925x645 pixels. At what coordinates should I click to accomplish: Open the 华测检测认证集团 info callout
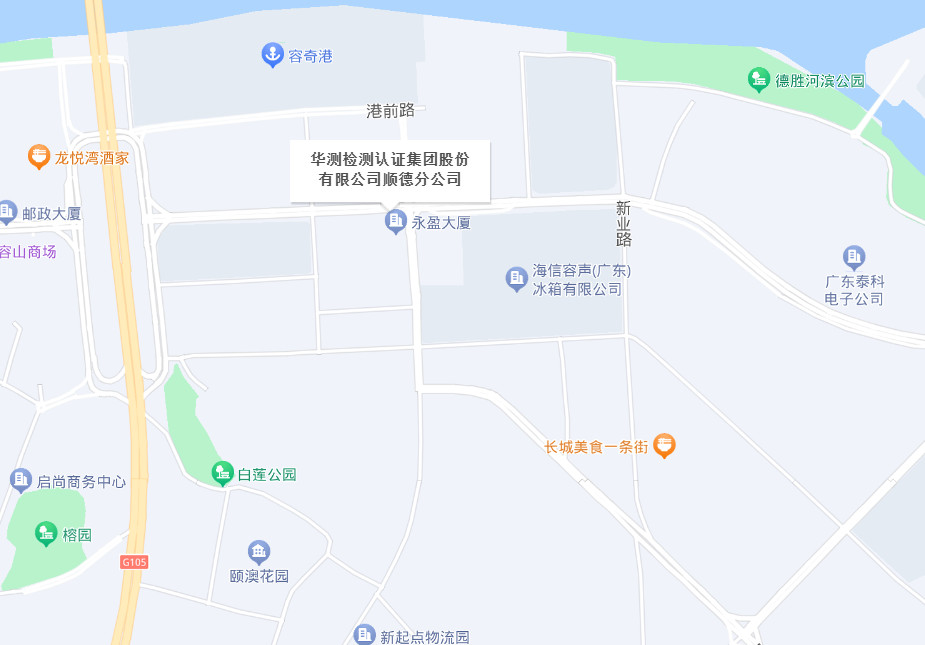tap(390, 171)
